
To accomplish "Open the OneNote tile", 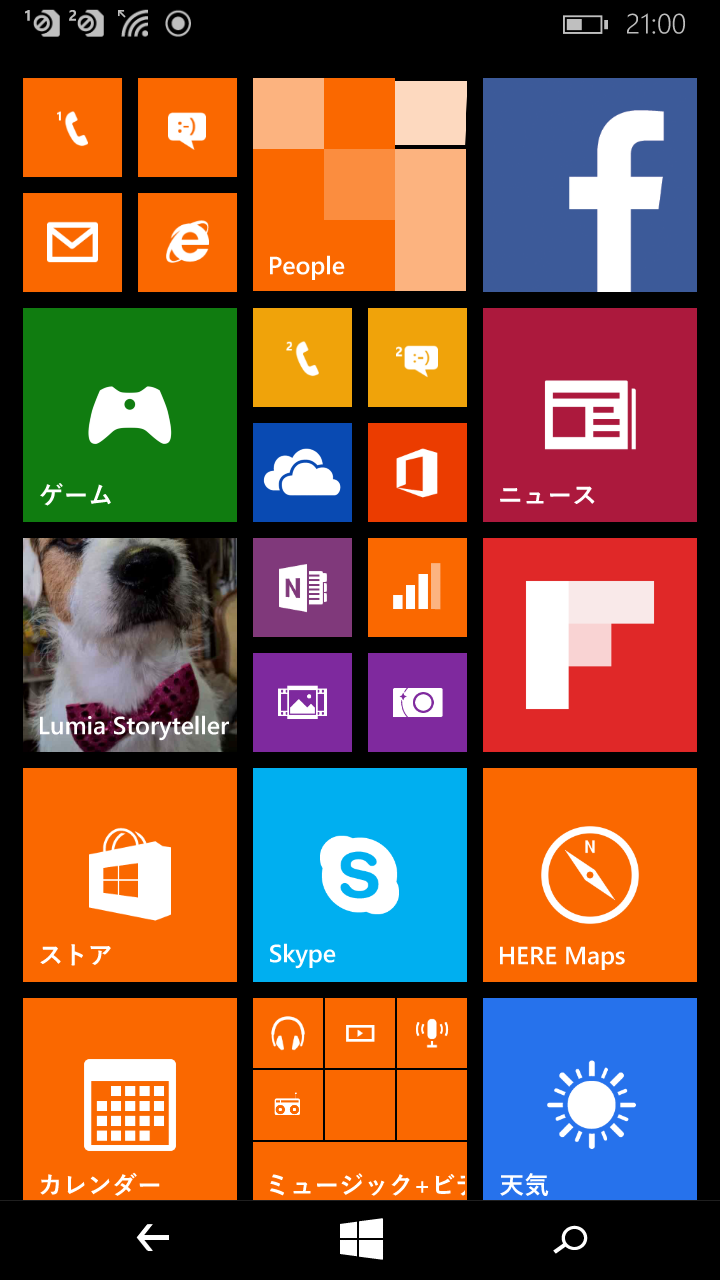I will point(302,588).
